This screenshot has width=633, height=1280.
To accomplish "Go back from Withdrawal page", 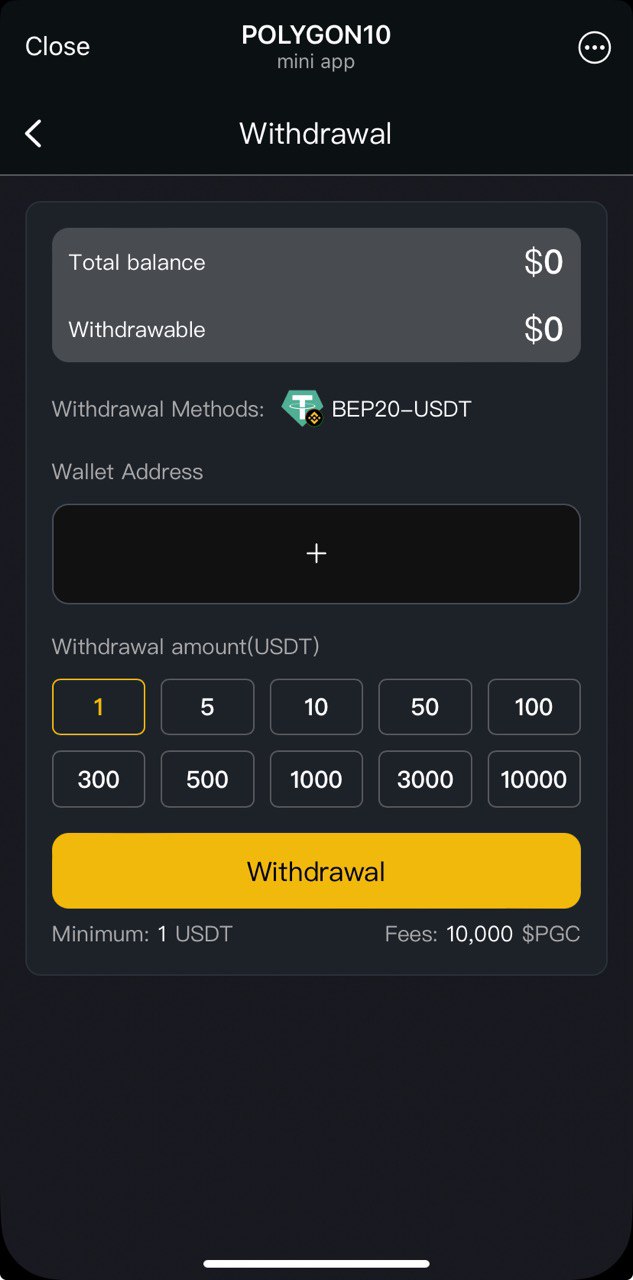I will 34,133.
